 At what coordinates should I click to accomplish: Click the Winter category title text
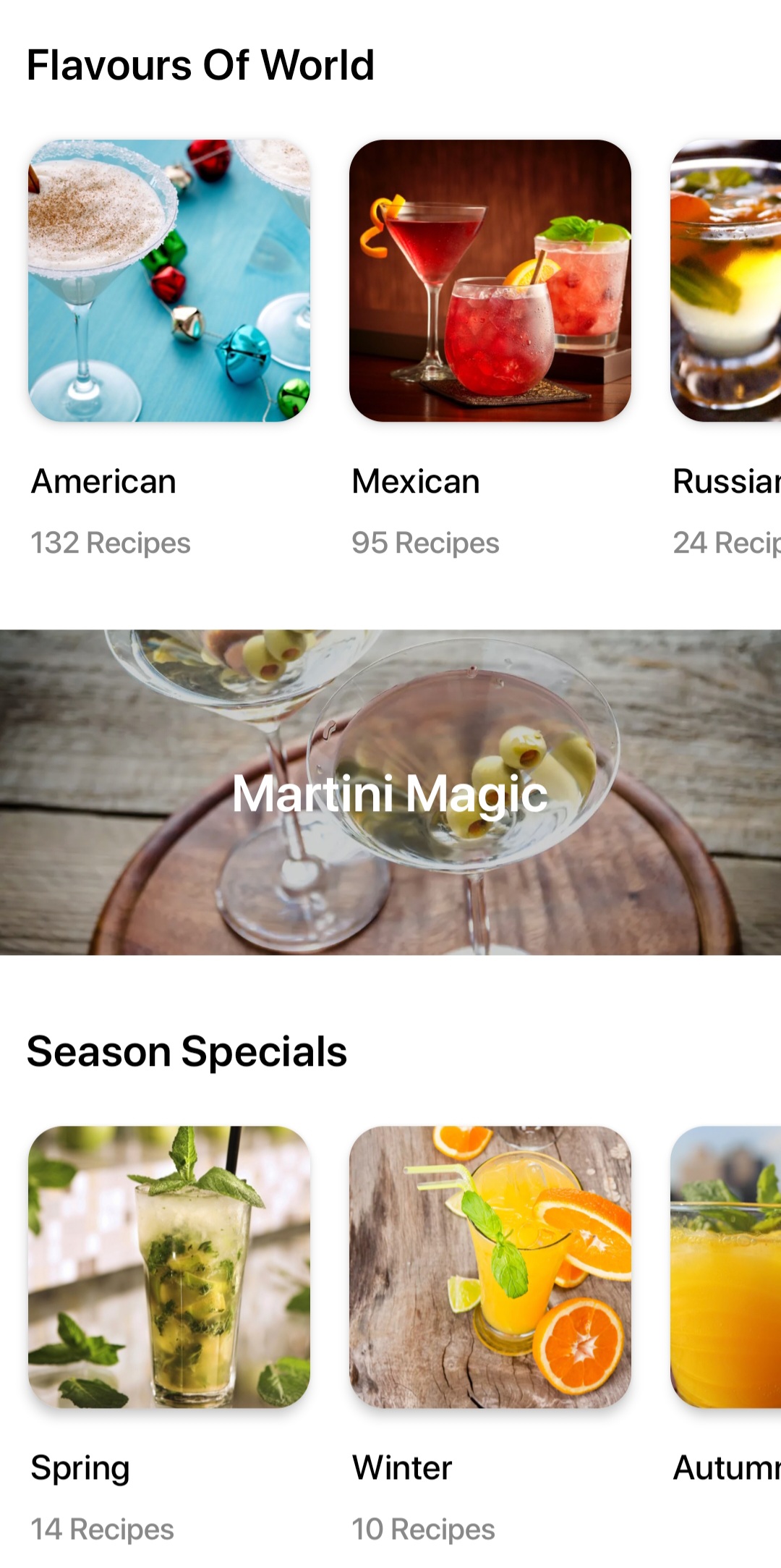pos(401,1467)
